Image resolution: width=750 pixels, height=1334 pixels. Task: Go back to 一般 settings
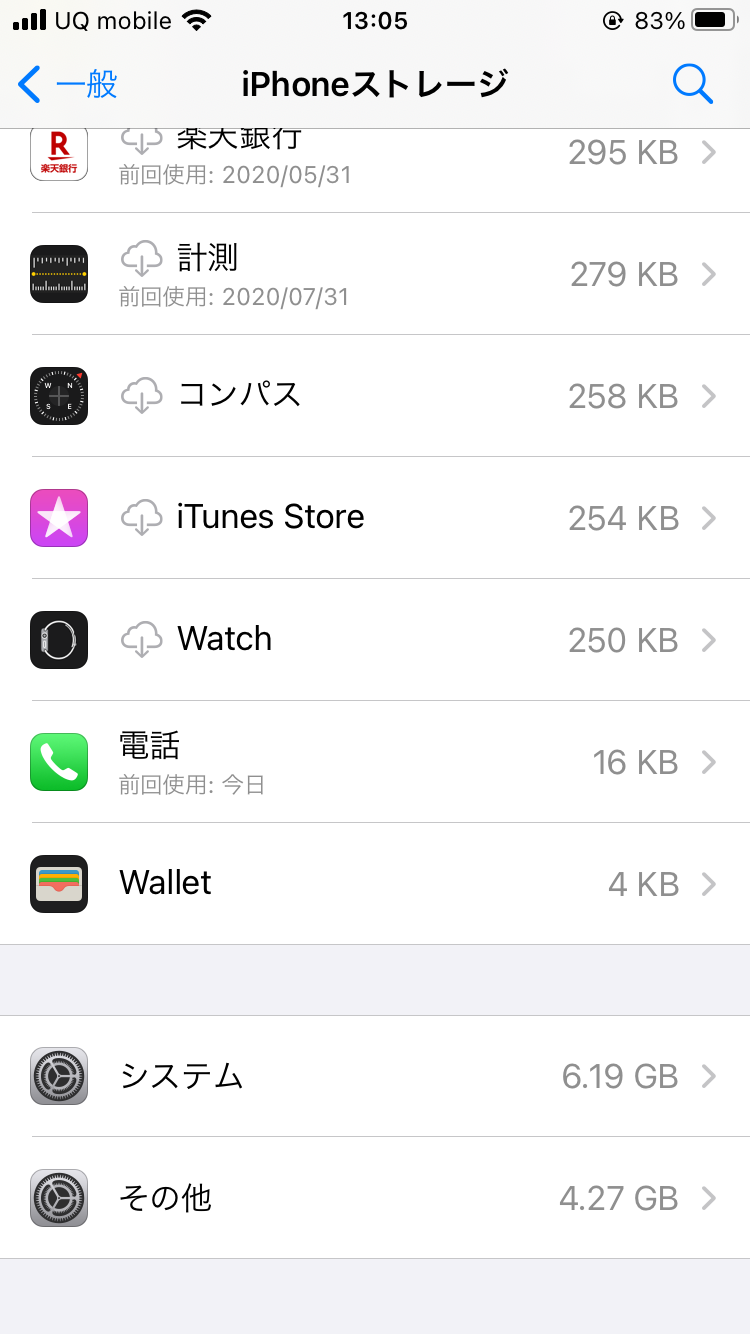[68, 84]
